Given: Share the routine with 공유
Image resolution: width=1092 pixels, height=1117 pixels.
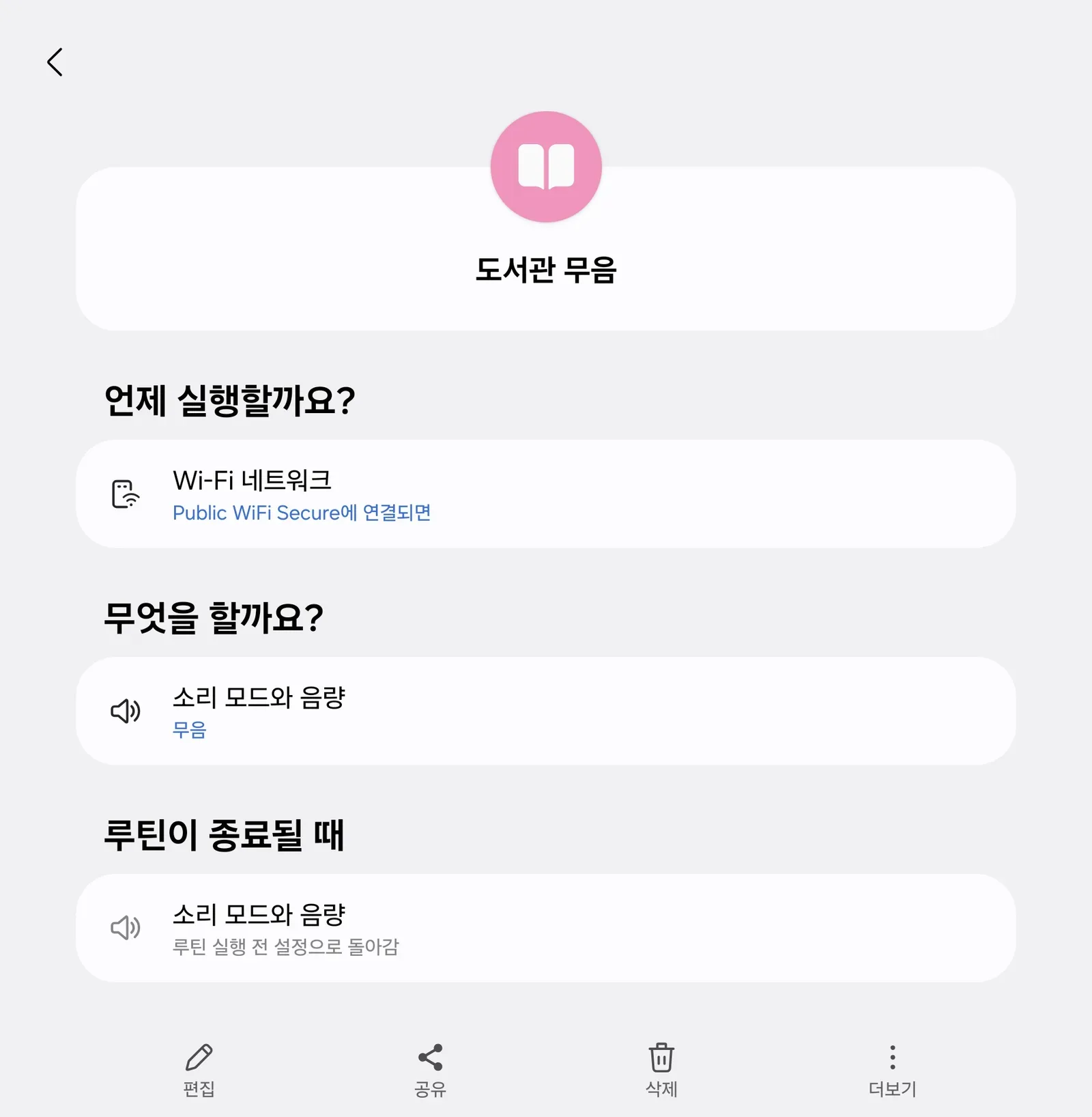Looking at the screenshot, I should (430, 1070).
